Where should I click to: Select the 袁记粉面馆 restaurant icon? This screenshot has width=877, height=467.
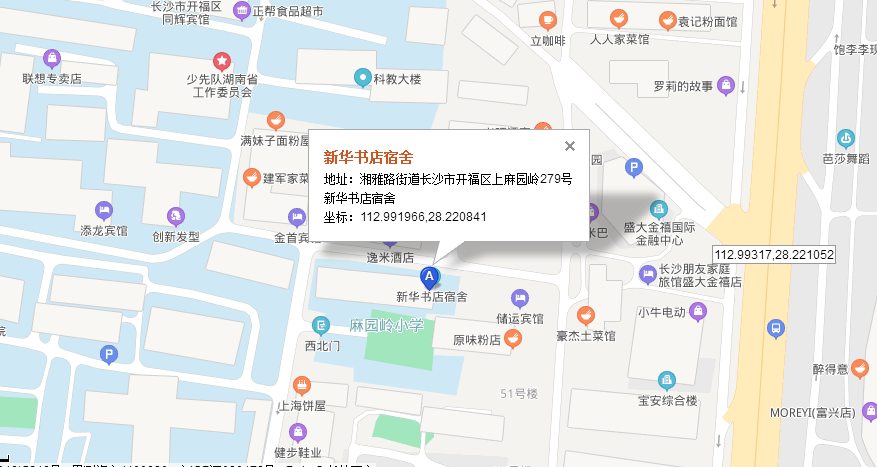click(x=667, y=20)
